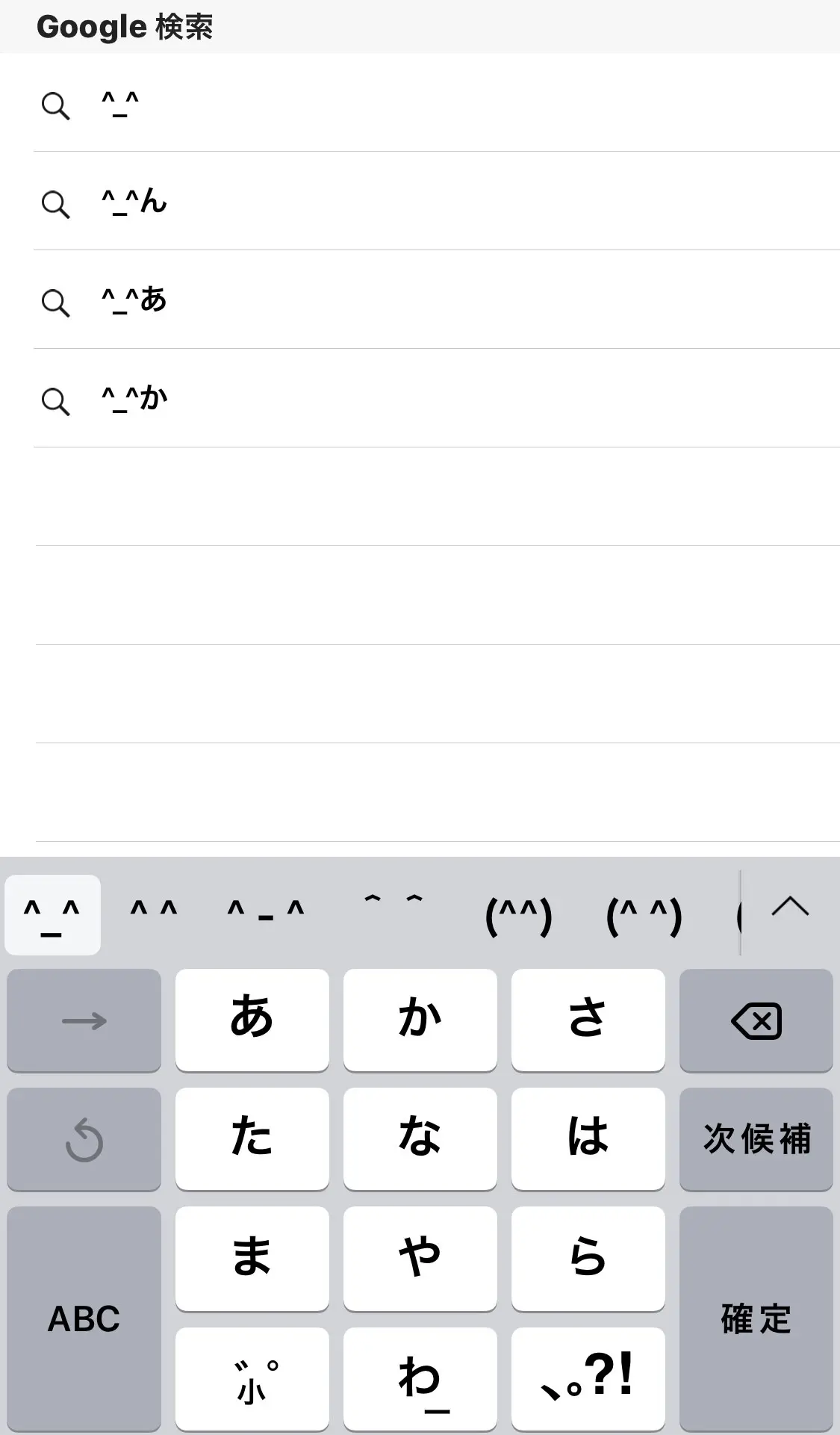840x1435 pixels.
Task: Choose the highlighted ^_^ keyboard candidate
Action: tap(52, 915)
